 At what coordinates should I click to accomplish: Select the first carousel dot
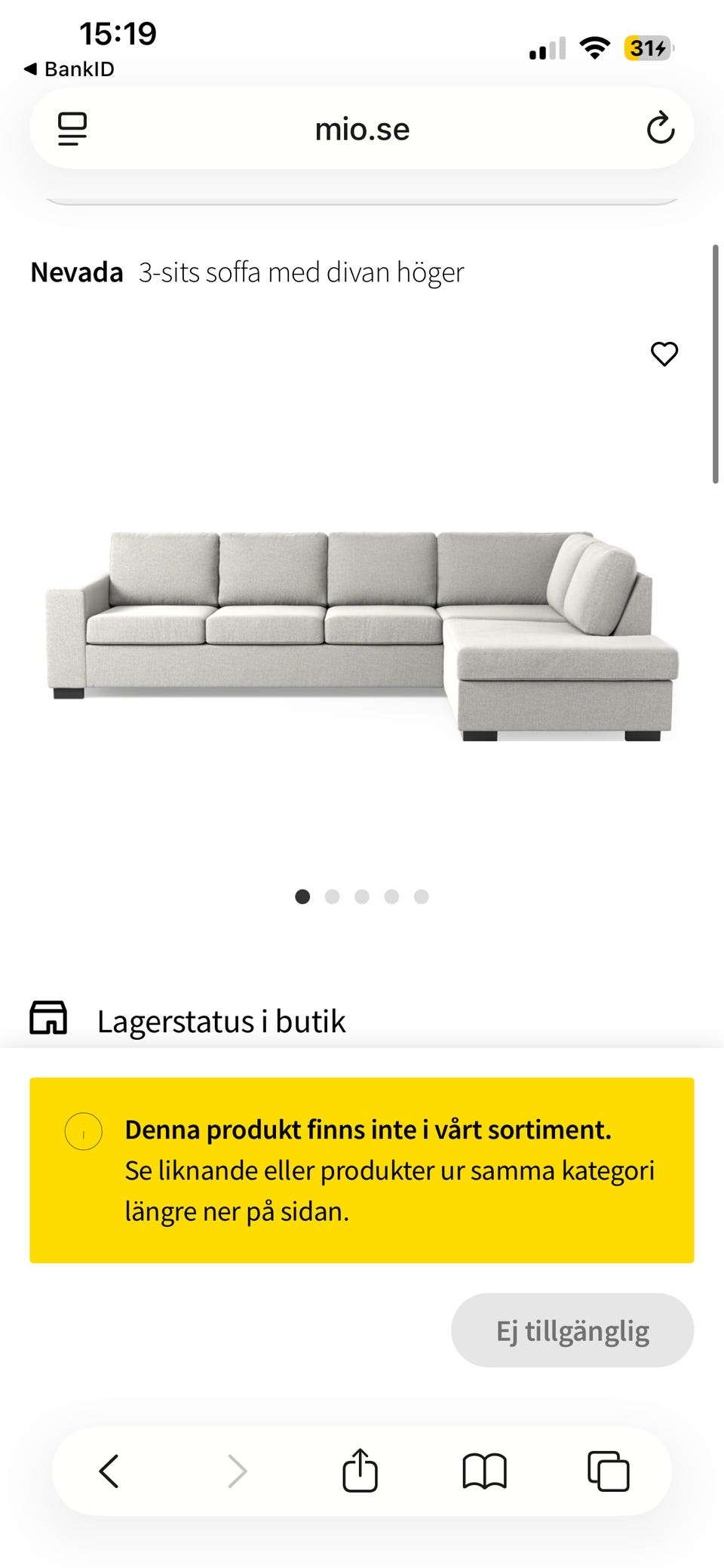(303, 896)
